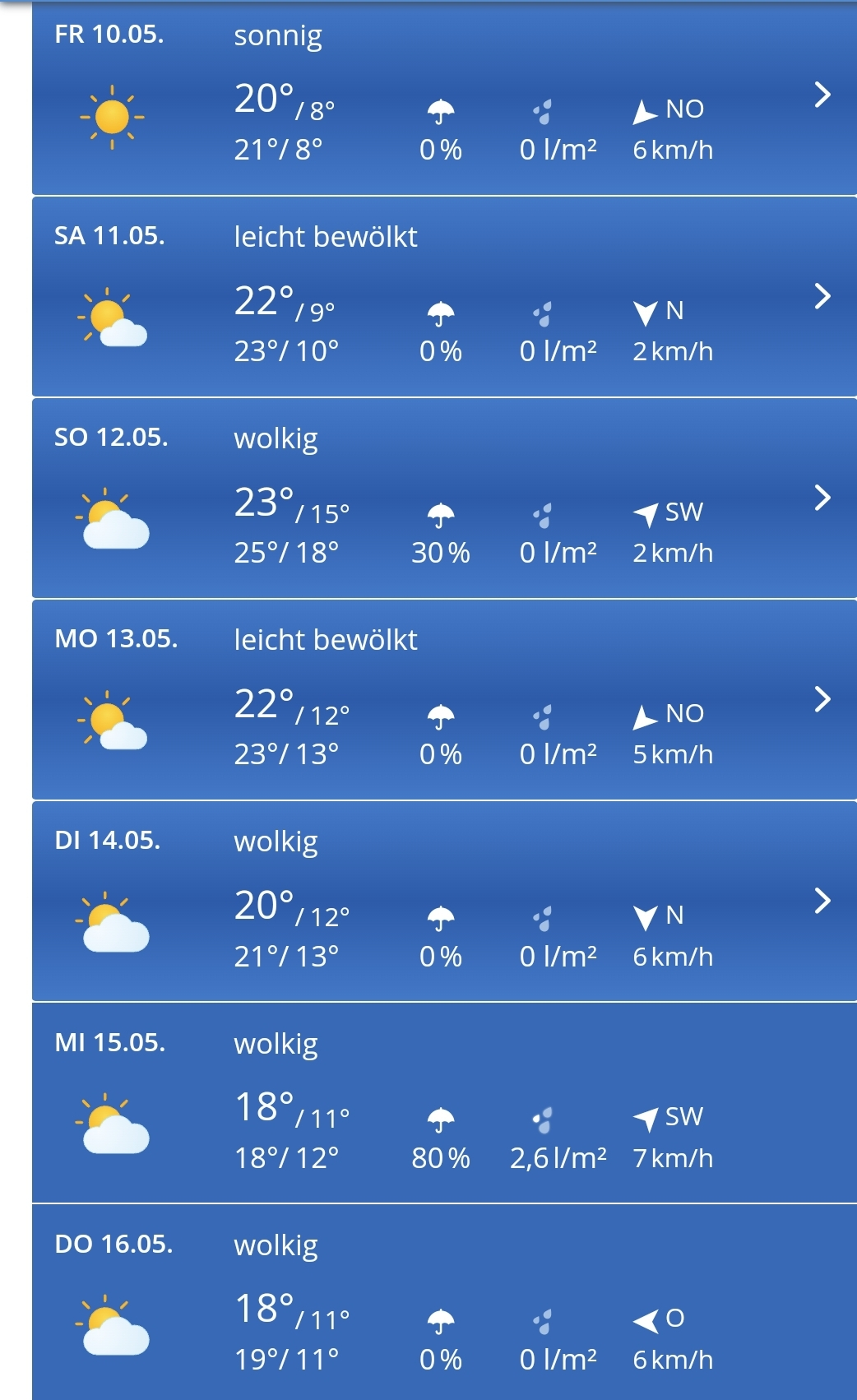
Task: Open the MO 13.05. forecast row
Action: [822, 699]
